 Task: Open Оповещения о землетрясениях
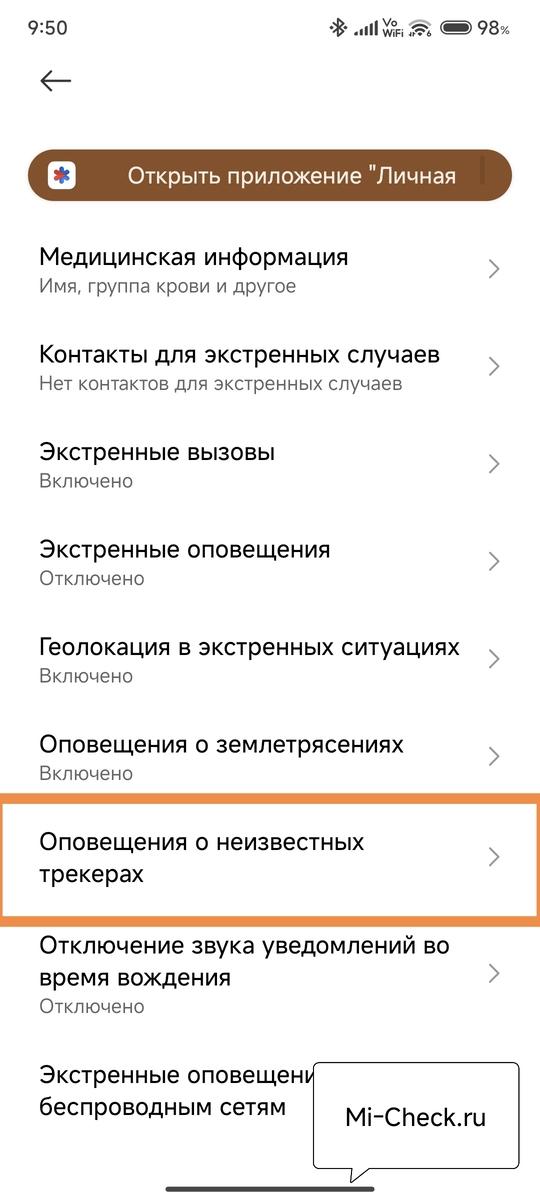270,757
